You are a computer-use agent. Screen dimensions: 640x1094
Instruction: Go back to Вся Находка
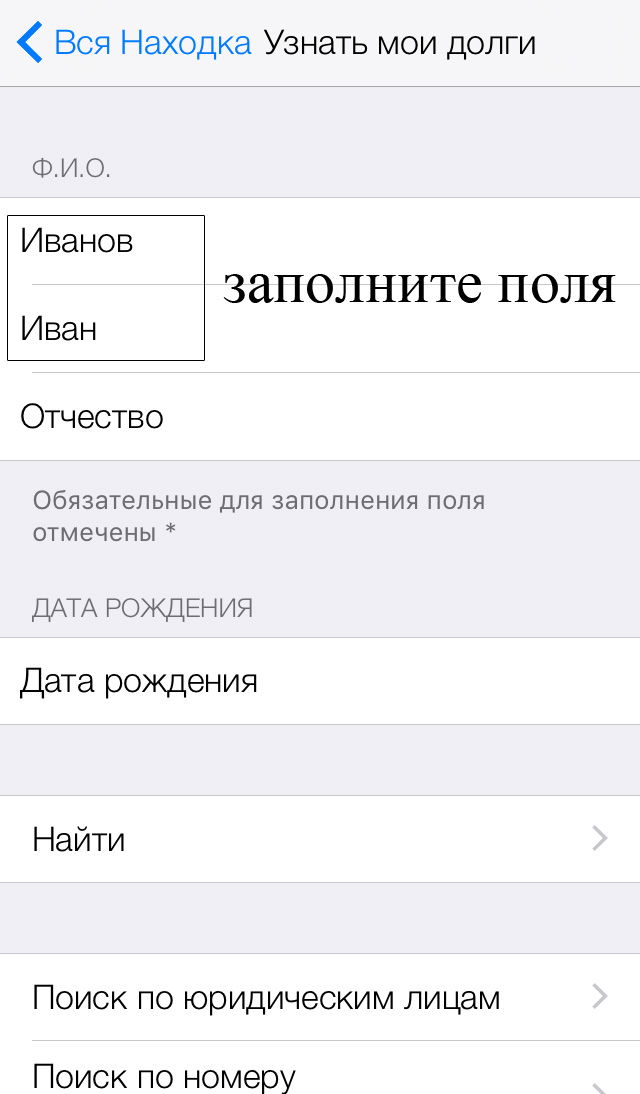(135, 44)
